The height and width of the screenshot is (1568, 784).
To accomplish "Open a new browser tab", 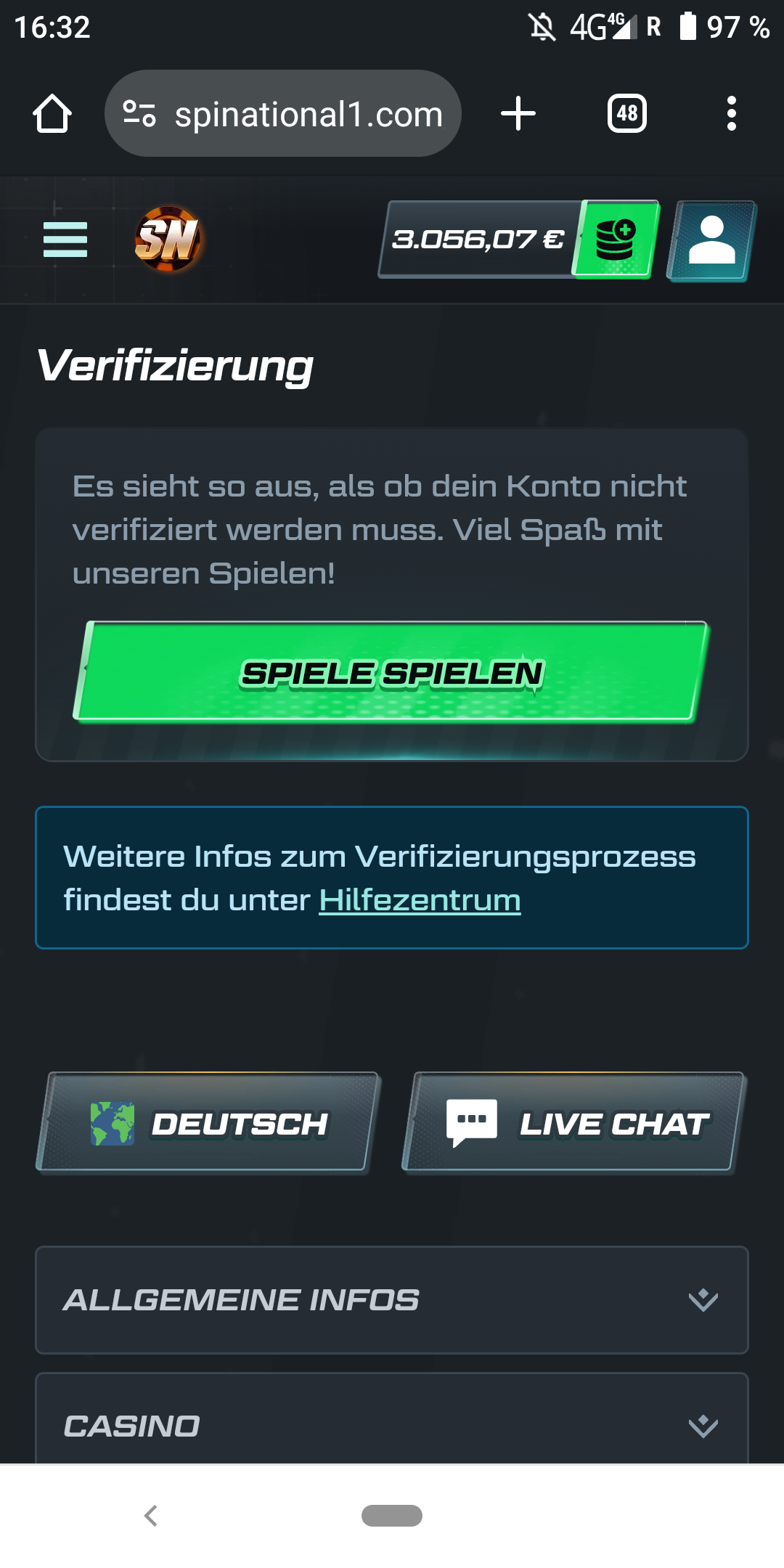I will (x=518, y=114).
